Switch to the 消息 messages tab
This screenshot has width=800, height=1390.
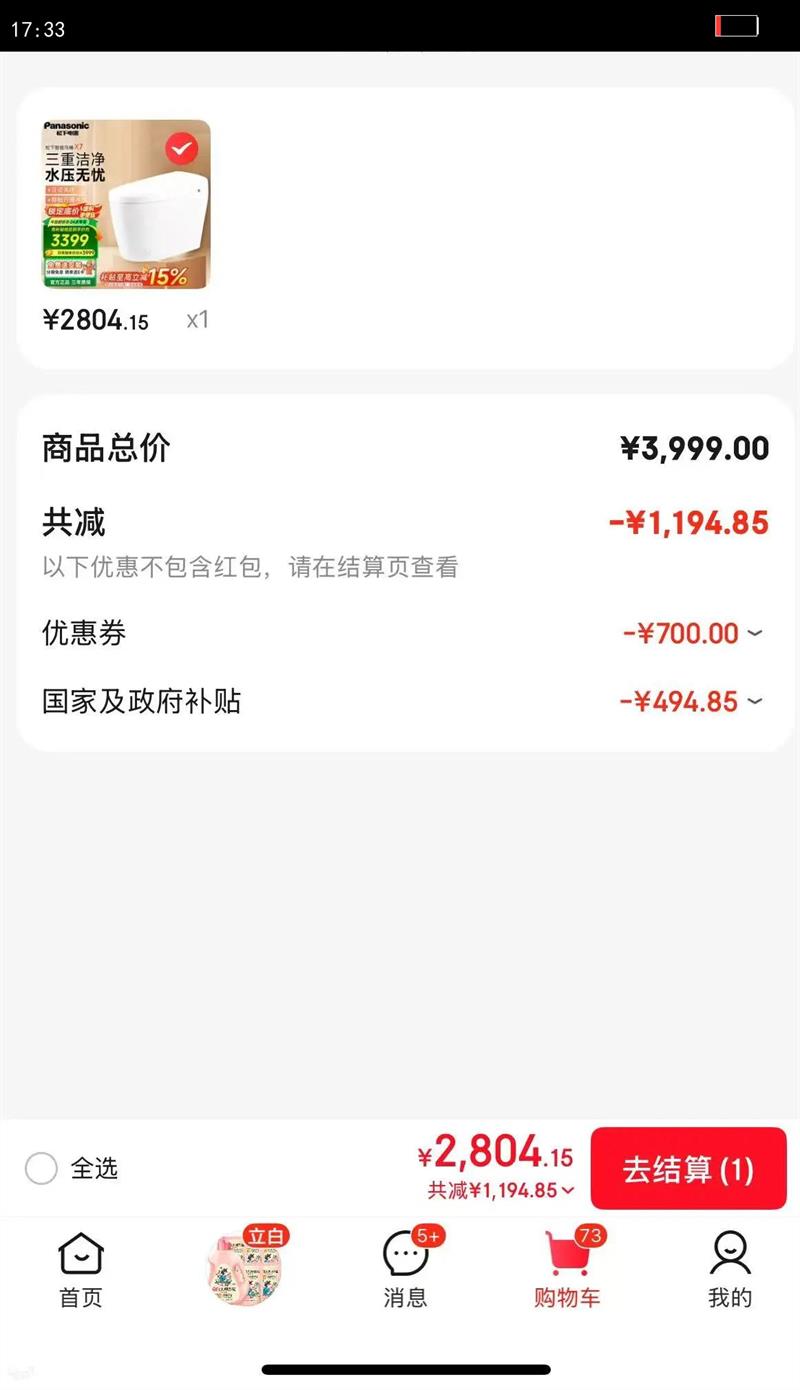tap(405, 1270)
